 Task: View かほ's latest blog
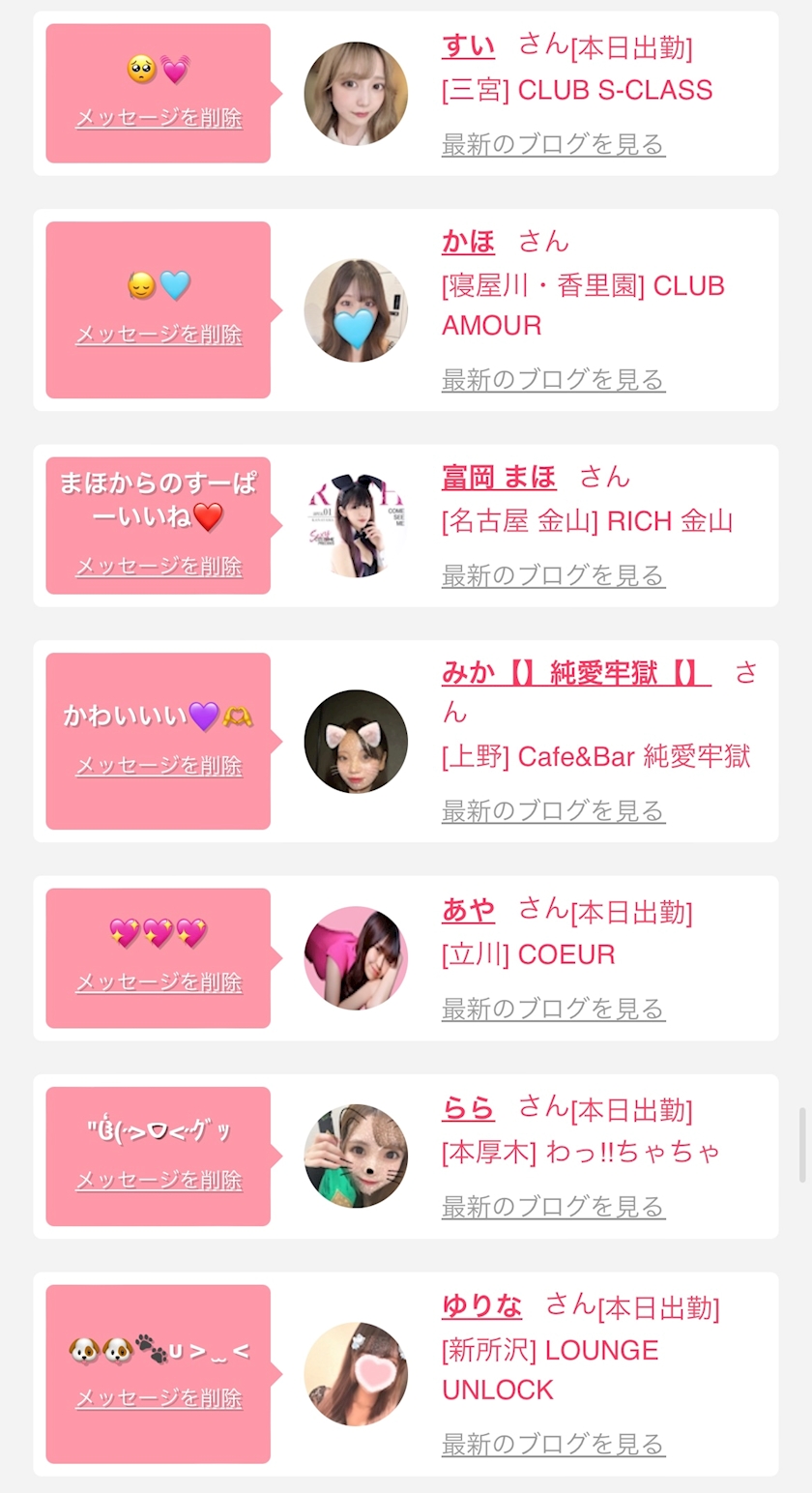tap(553, 379)
